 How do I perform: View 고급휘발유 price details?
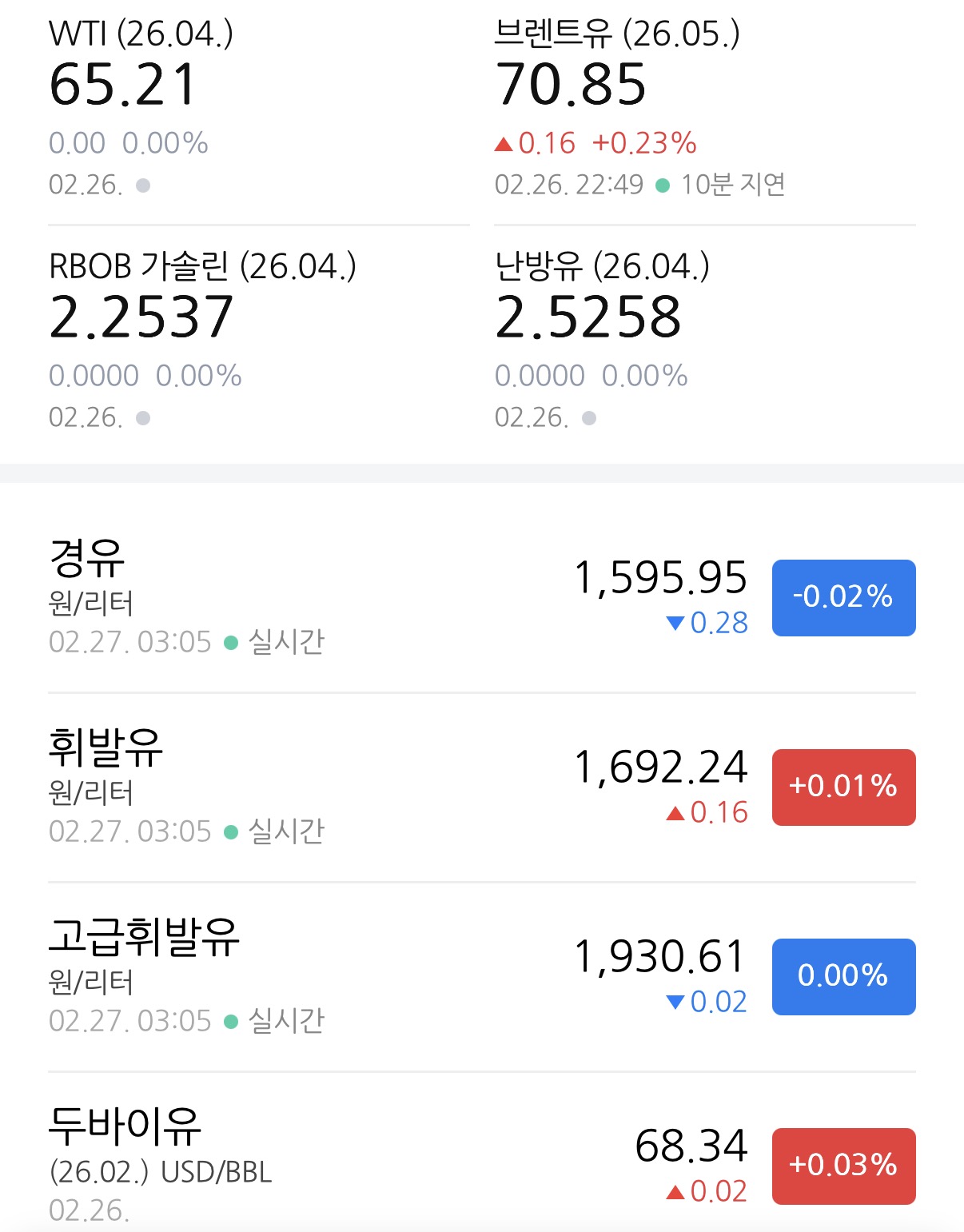tap(482, 977)
